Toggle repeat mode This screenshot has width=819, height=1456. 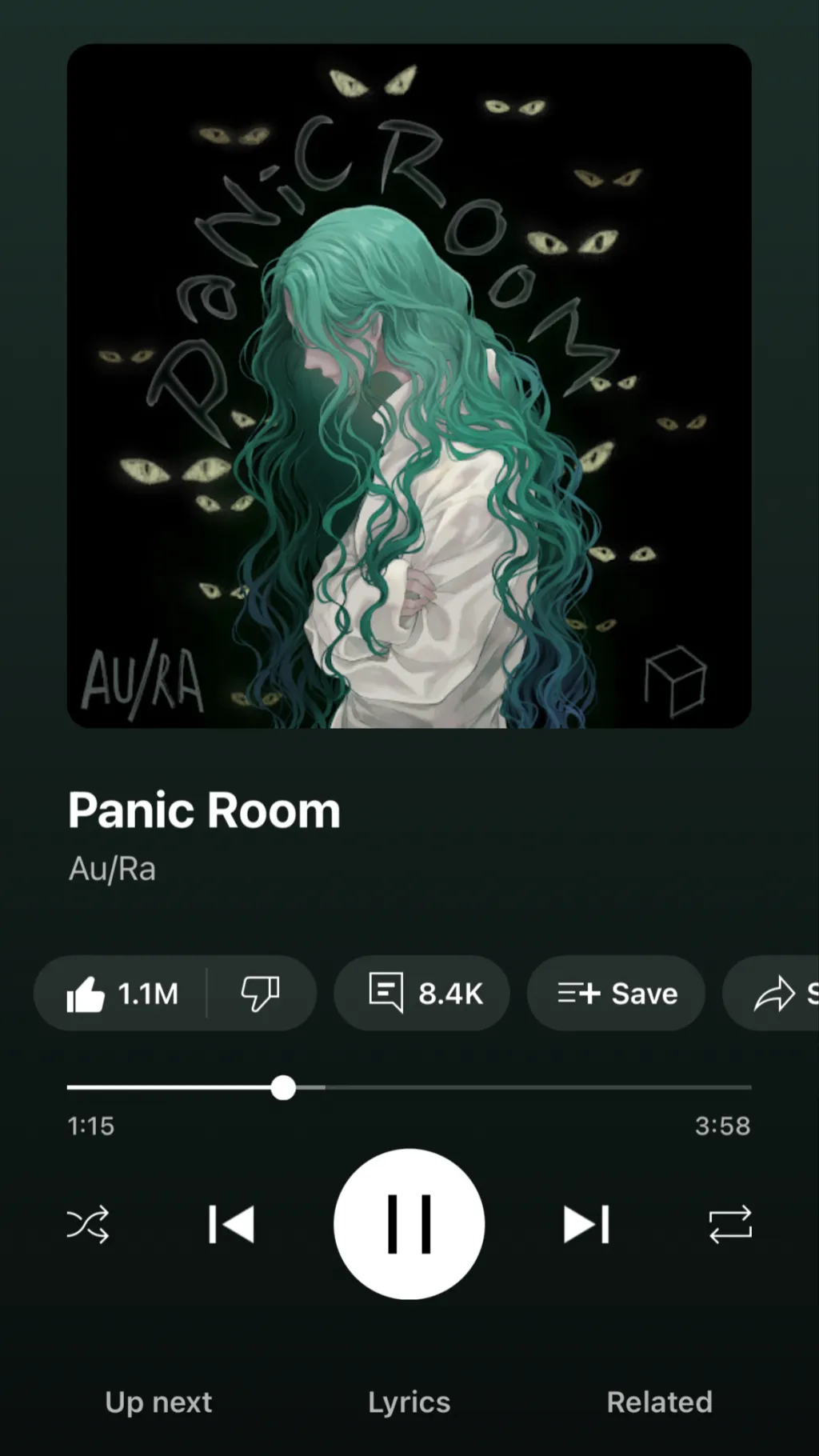(x=730, y=1224)
